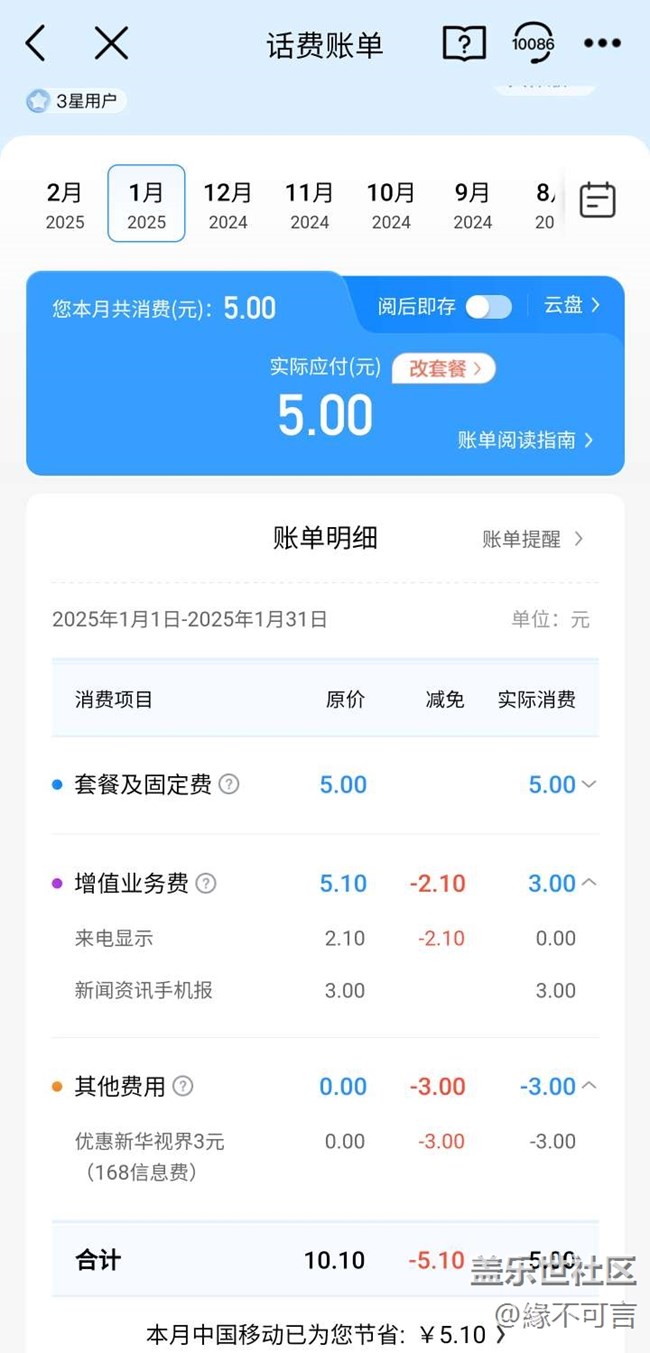Open 账单阅读指南
650x1353 pixels.
tap(526, 440)
